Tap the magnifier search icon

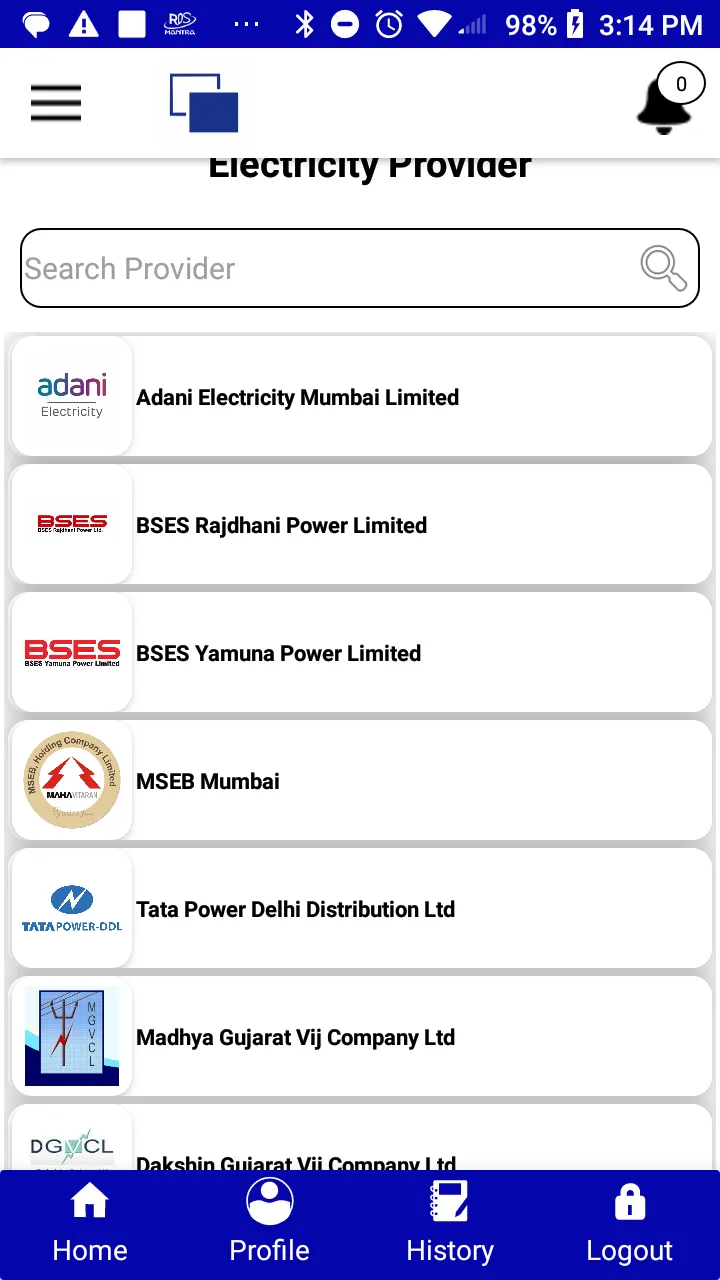point(663,268)
